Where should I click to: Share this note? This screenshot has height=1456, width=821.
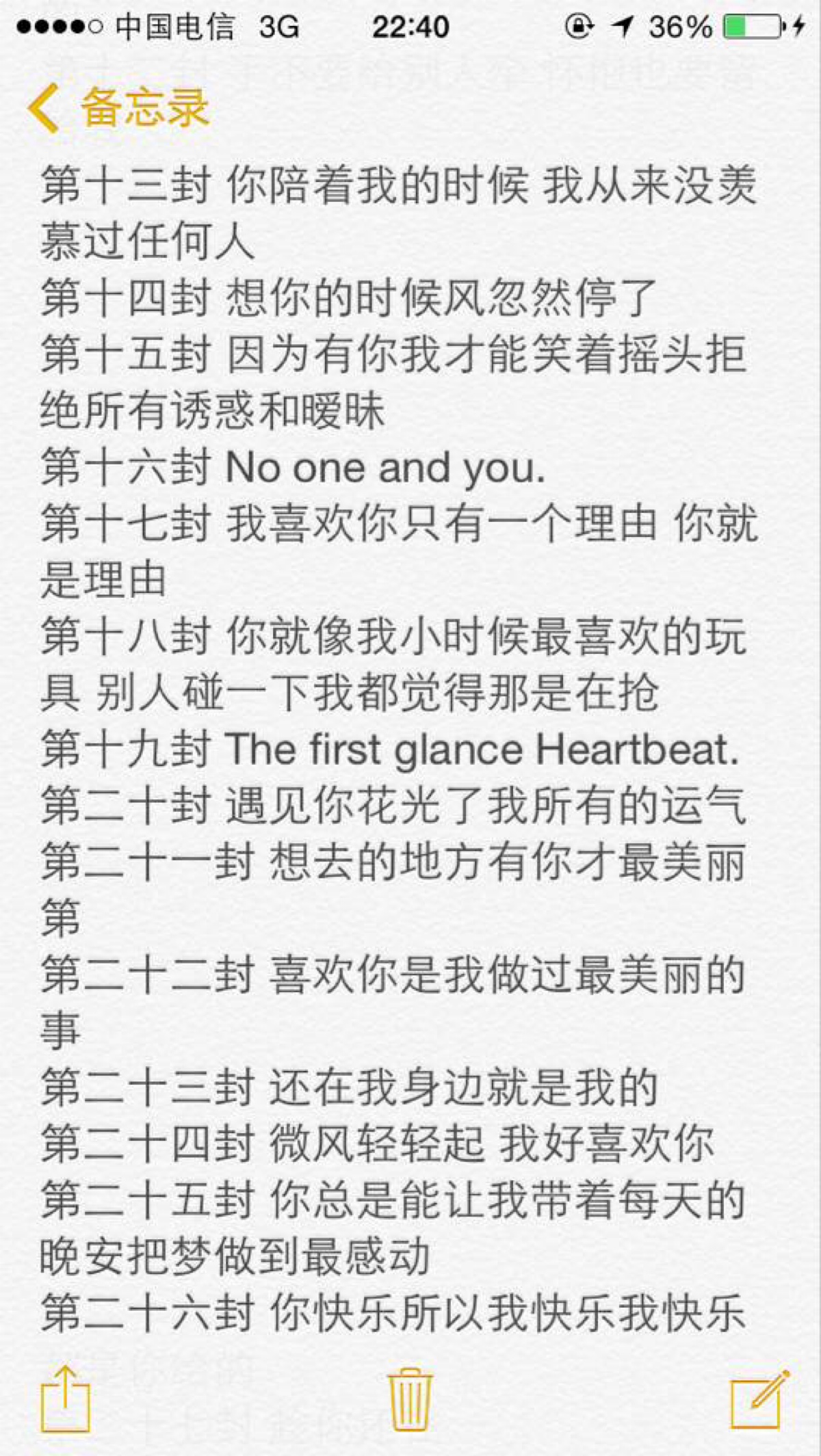click(66, 1397)
